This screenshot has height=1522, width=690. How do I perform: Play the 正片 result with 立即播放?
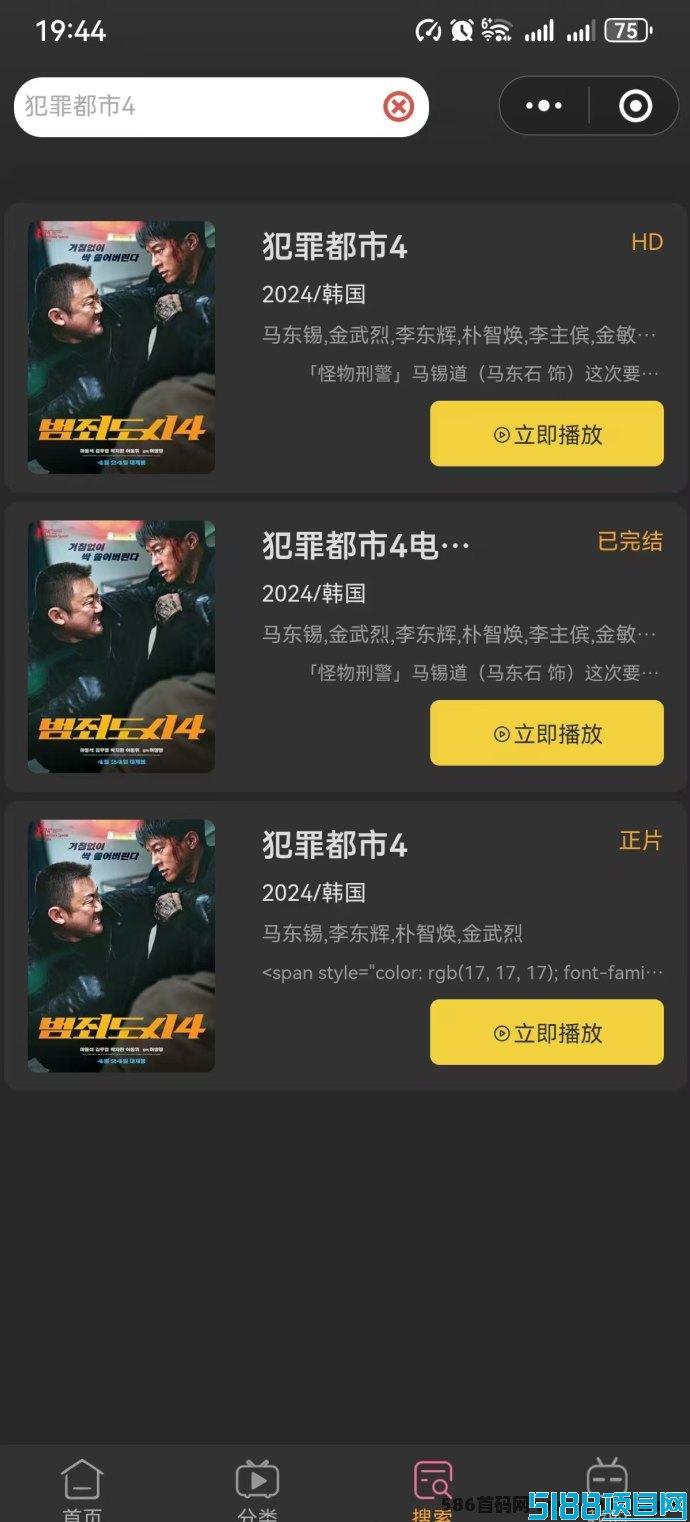click(x=547, y=1032)
